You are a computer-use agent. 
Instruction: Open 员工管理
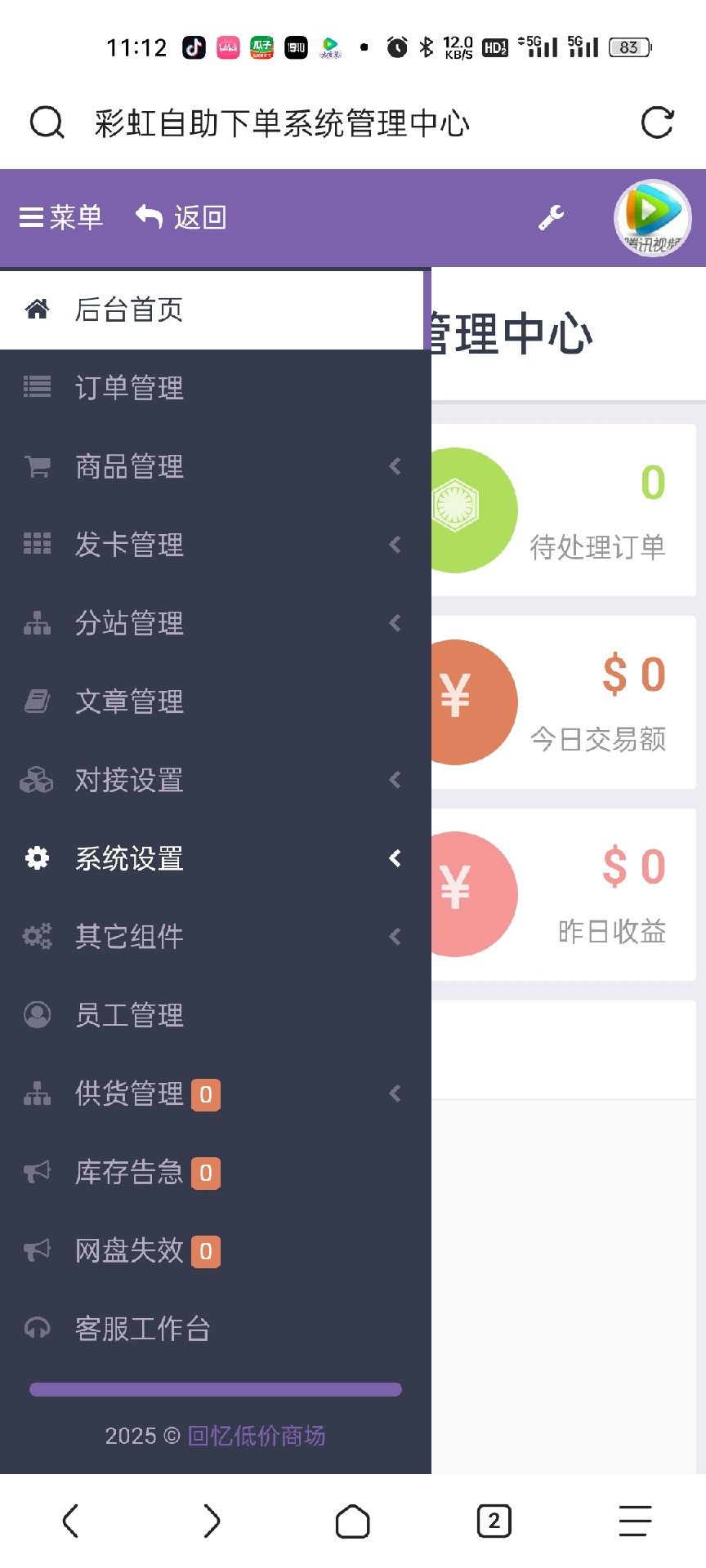(x=129, y=1015)
